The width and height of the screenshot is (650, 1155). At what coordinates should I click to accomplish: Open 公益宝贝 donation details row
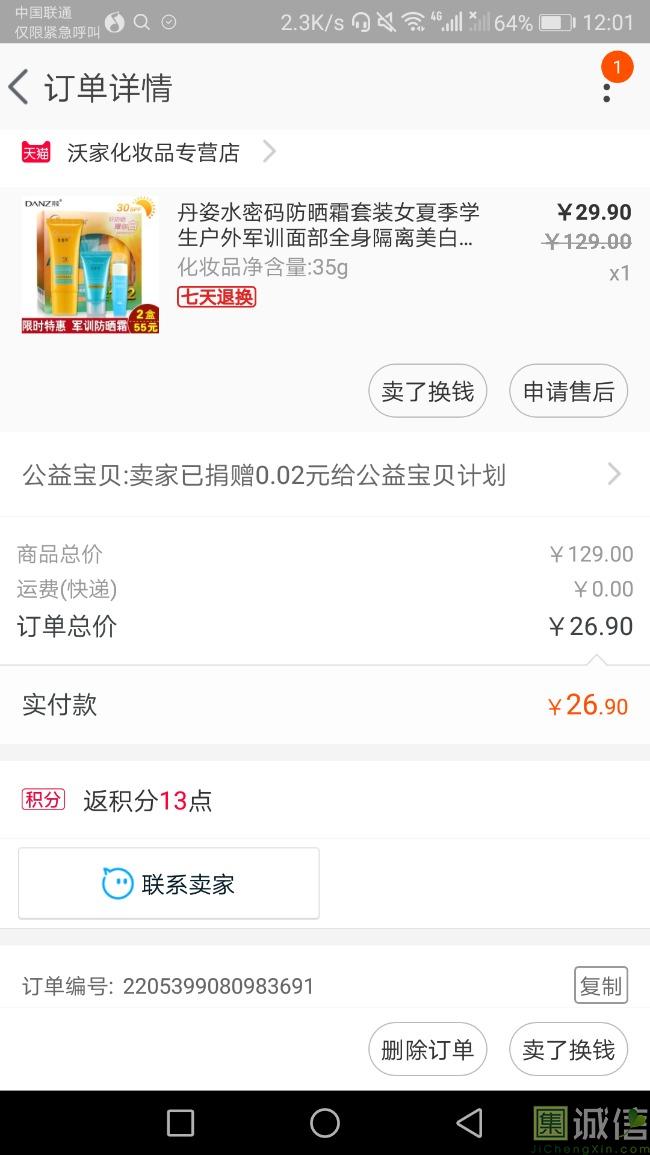point(324,475)
